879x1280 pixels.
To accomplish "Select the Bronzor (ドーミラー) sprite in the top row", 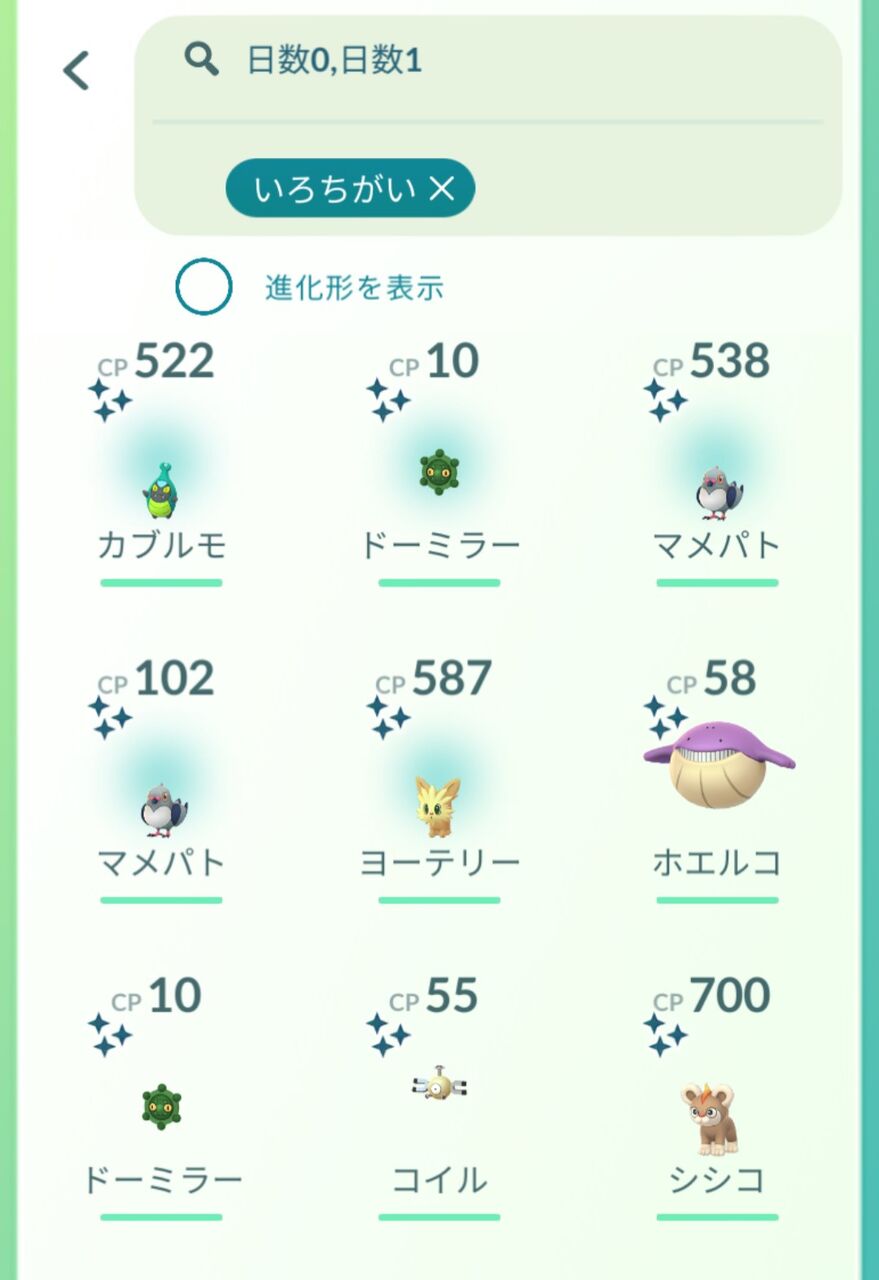I will (x=438, y=472).
